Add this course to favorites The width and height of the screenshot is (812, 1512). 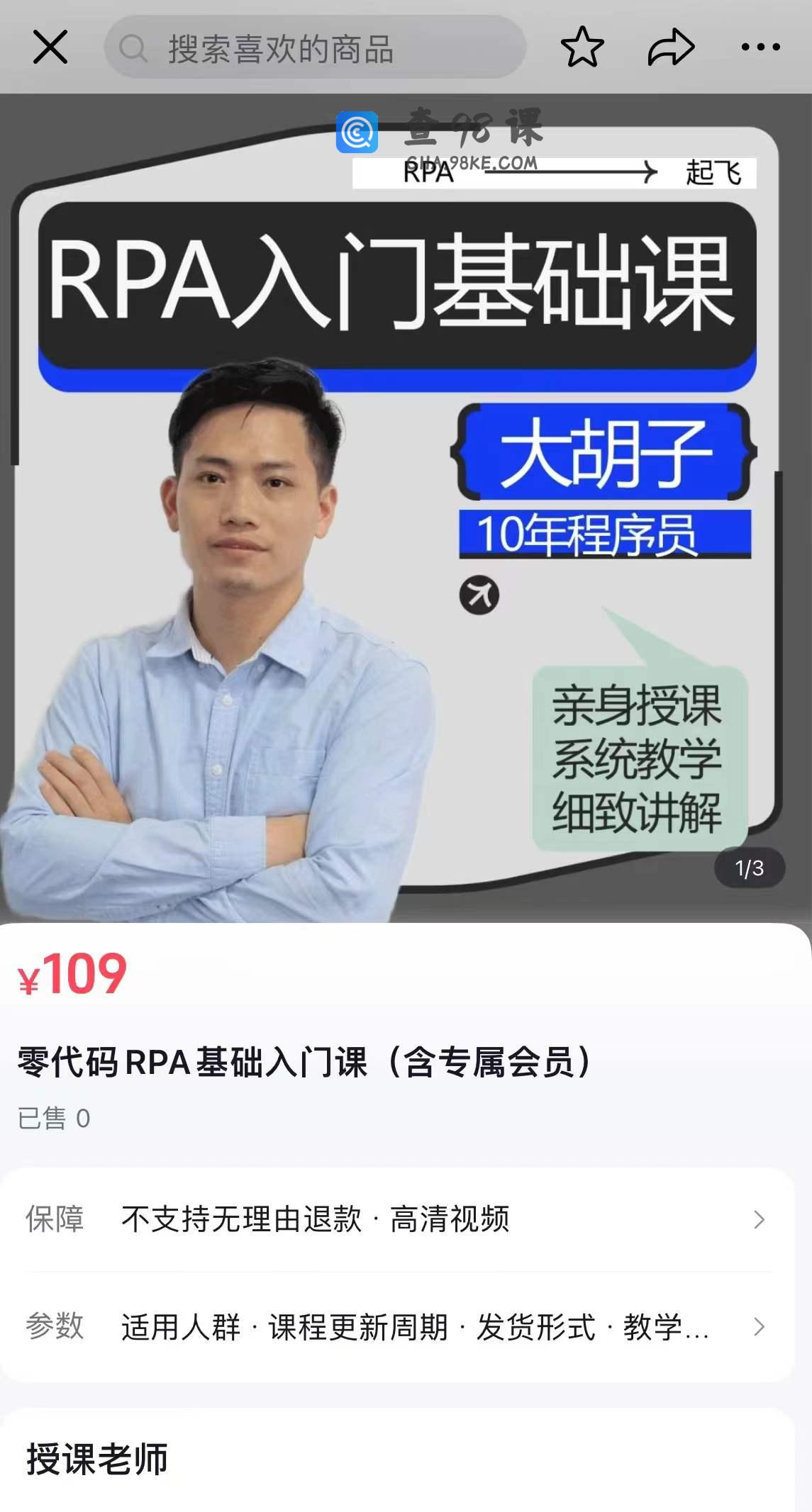(582, 47)
